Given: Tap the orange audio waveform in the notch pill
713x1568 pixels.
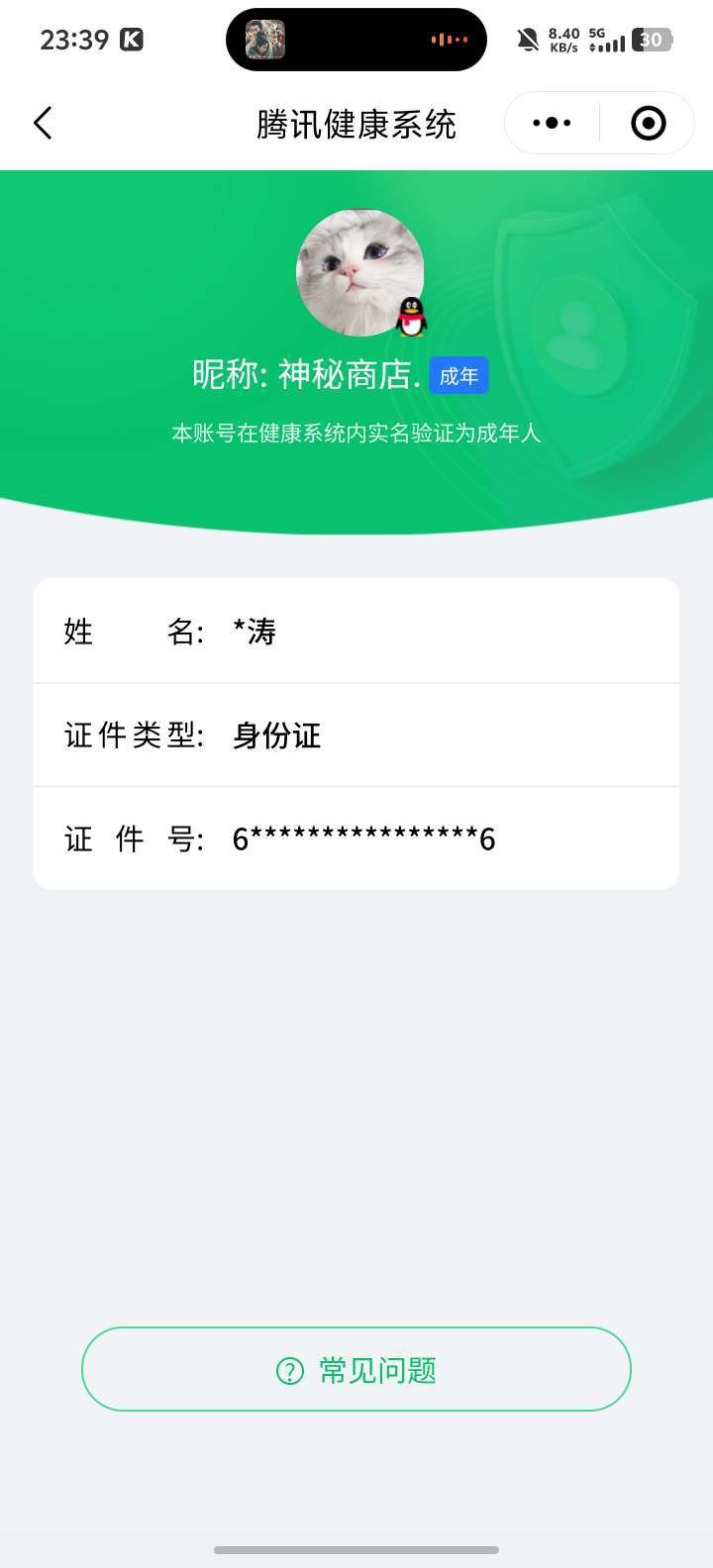Looking at the screenshot, I should 449,40.
